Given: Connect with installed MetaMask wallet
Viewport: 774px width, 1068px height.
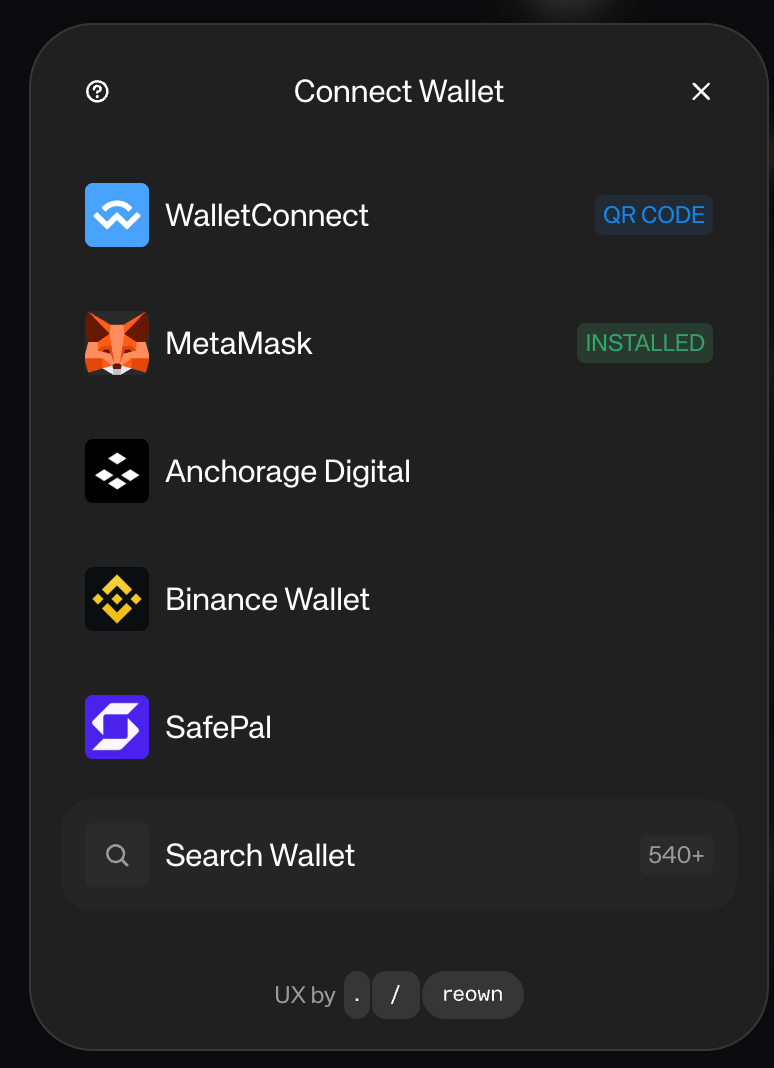Looking at the screenshot, I should pos(398,343).
